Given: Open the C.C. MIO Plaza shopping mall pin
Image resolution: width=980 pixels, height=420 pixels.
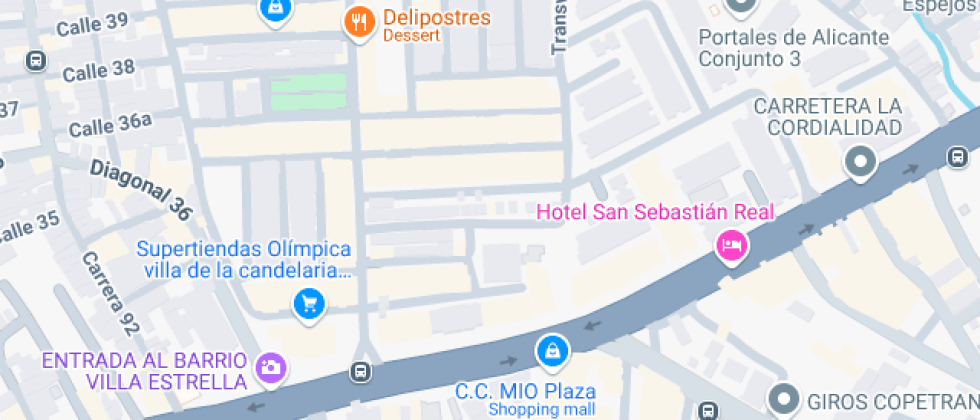Looking at the screenshot, I should (x=553, y=352).
